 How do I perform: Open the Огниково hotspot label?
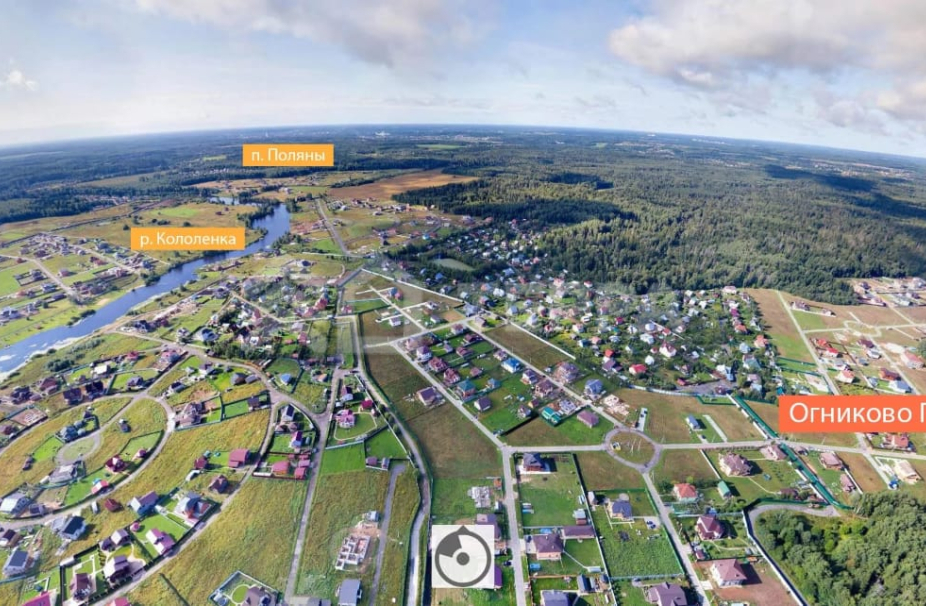click(853, 414)
